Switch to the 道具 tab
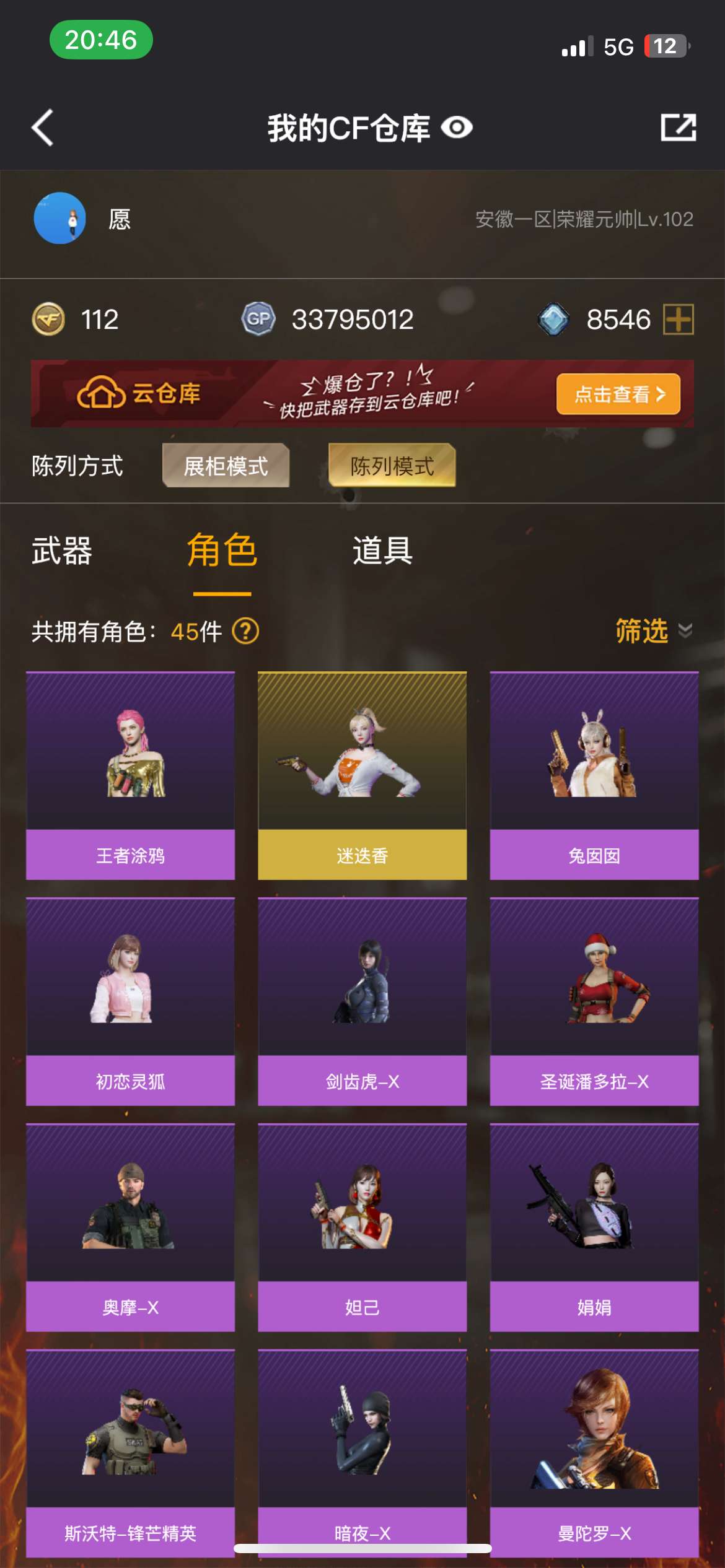This screenshot has height=1568, width=725. (x=382, y=551)
